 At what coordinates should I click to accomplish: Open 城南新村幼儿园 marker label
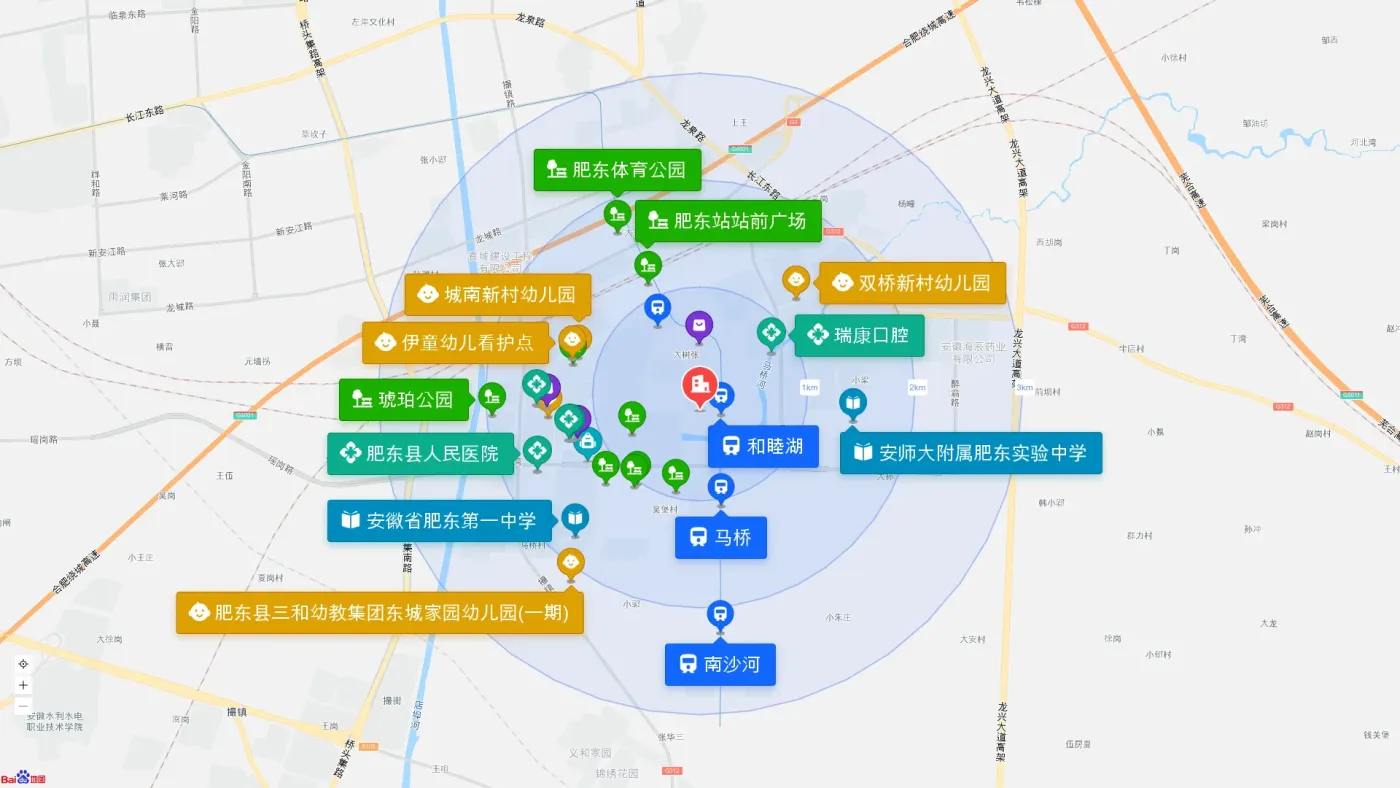[498, 295]
